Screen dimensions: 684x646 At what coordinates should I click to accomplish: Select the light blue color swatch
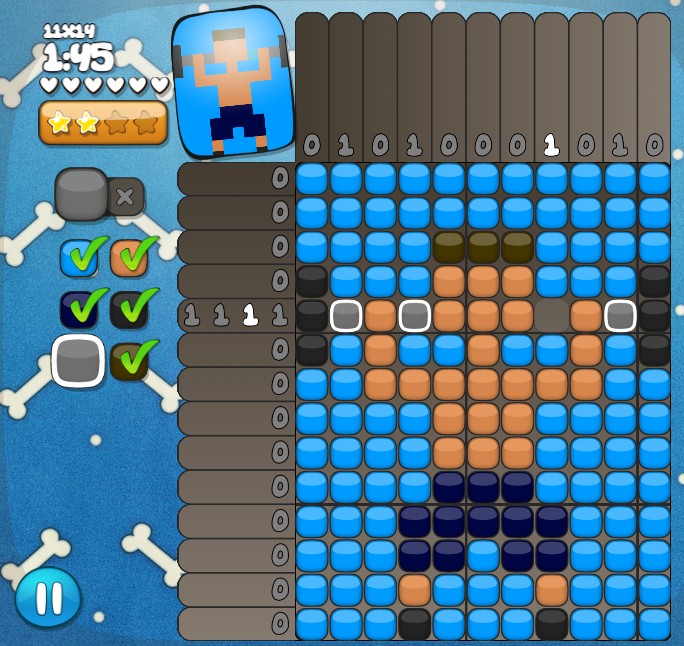pyautogui.click(x=79, y=257)
